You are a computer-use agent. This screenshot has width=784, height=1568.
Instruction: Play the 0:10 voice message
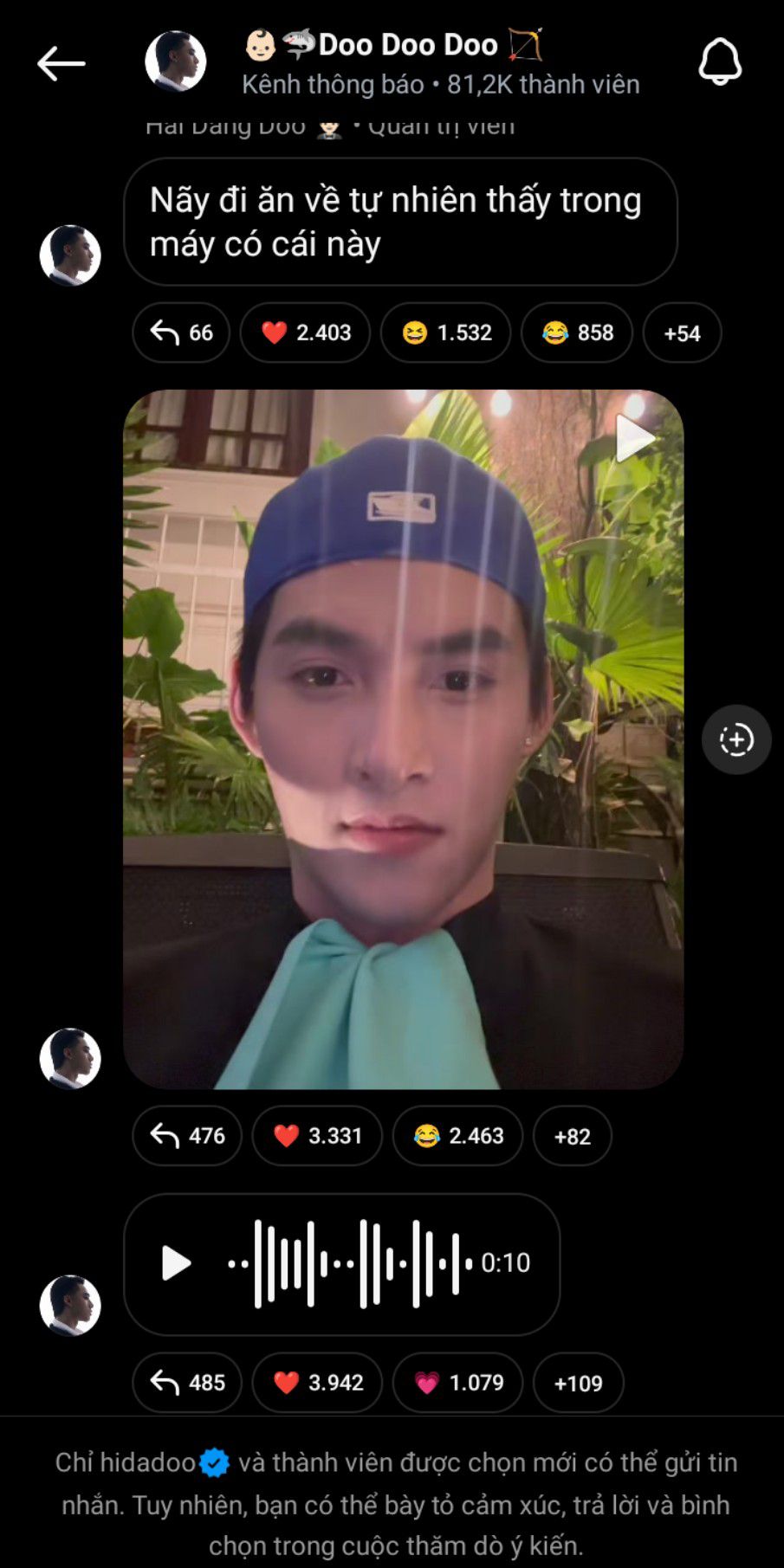point(177,1263)
